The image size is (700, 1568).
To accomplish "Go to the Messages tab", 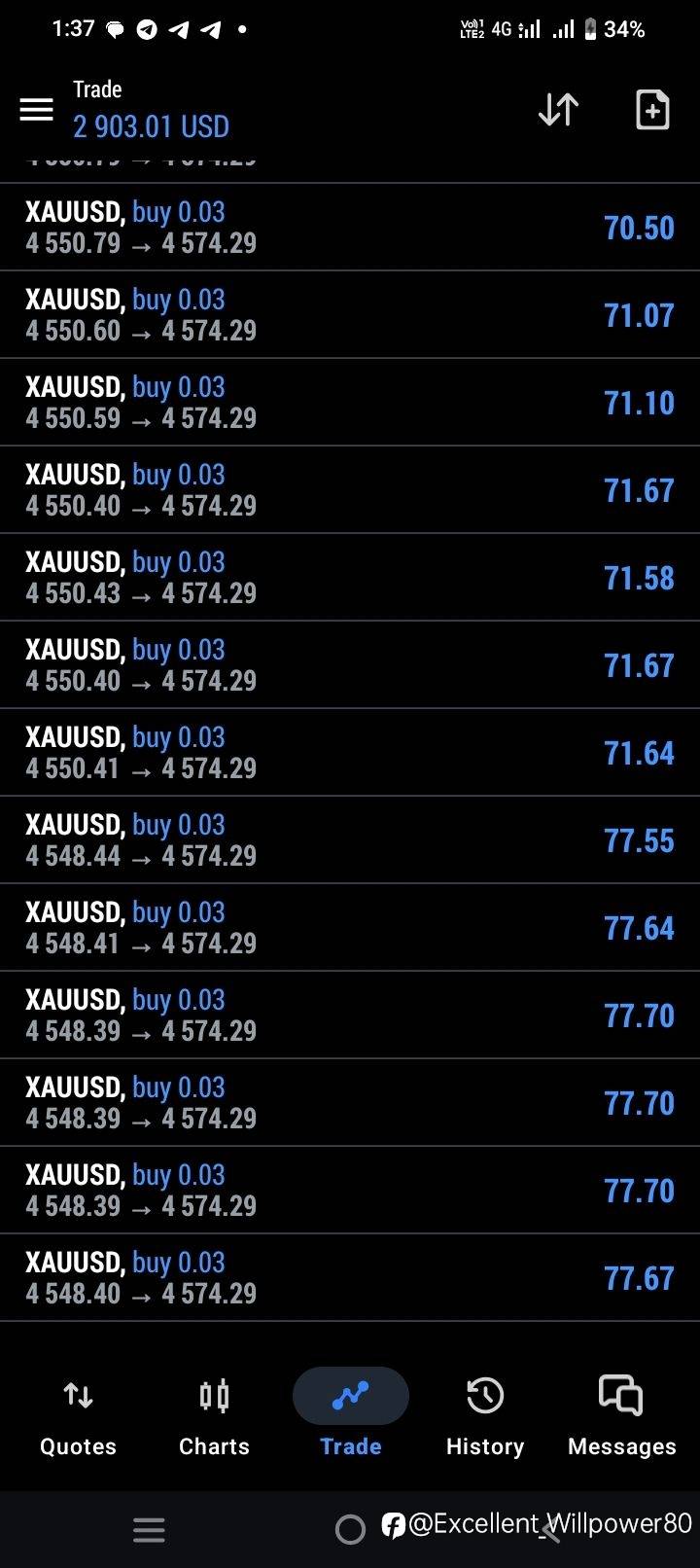I will point(622,1418).
